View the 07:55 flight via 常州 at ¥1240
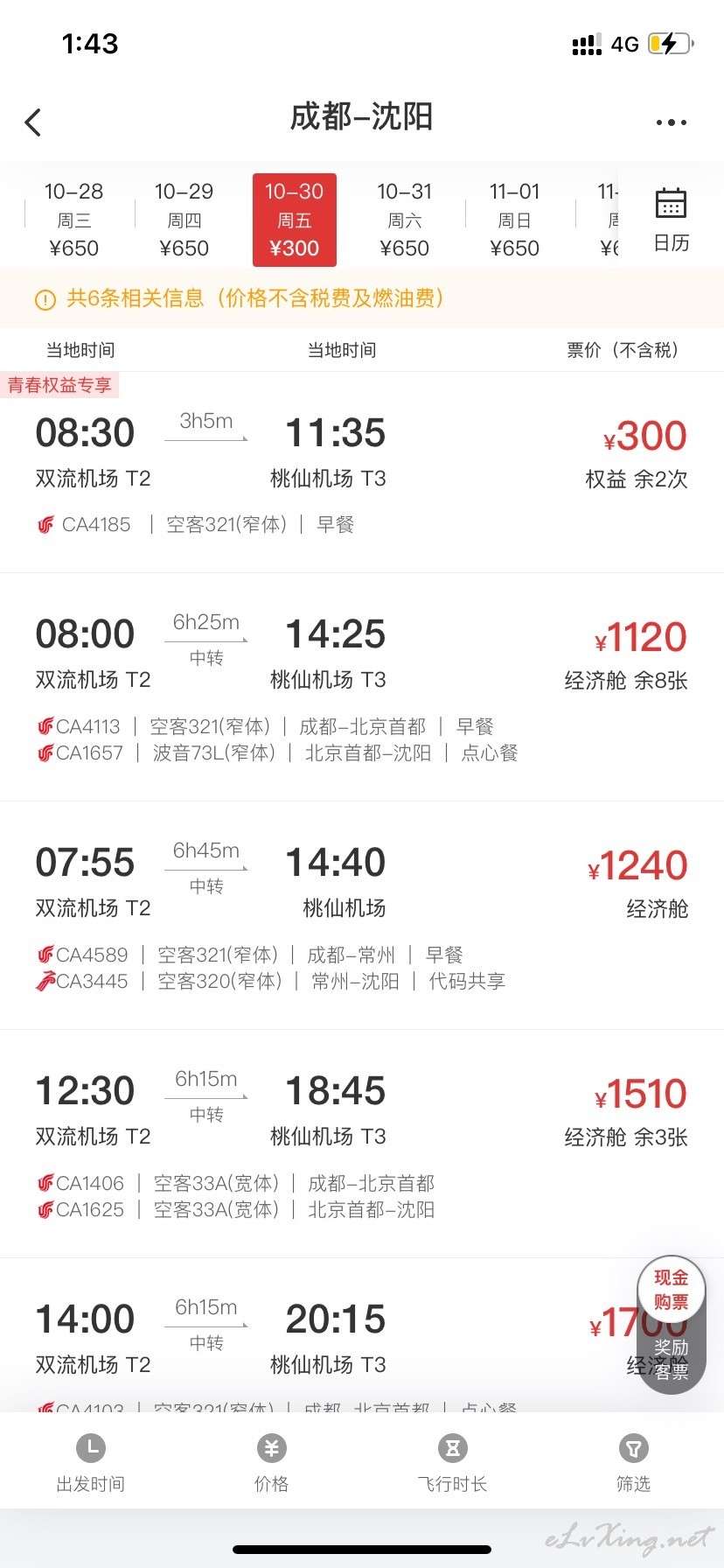This screenshot has width=724, height=1568. click(x=362, y=915)
